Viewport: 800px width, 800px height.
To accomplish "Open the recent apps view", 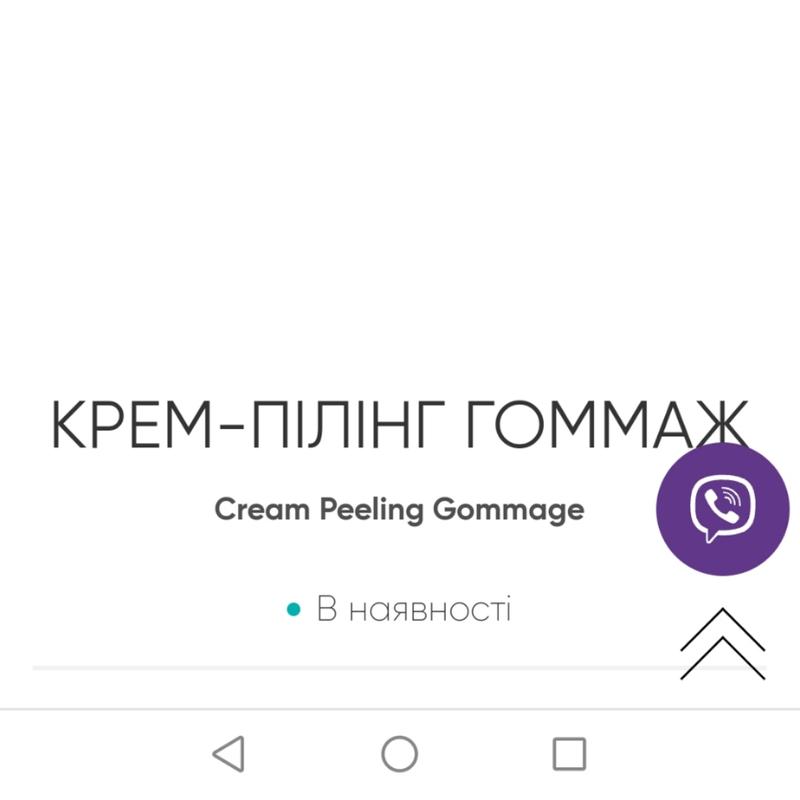I will click(569, 753).
